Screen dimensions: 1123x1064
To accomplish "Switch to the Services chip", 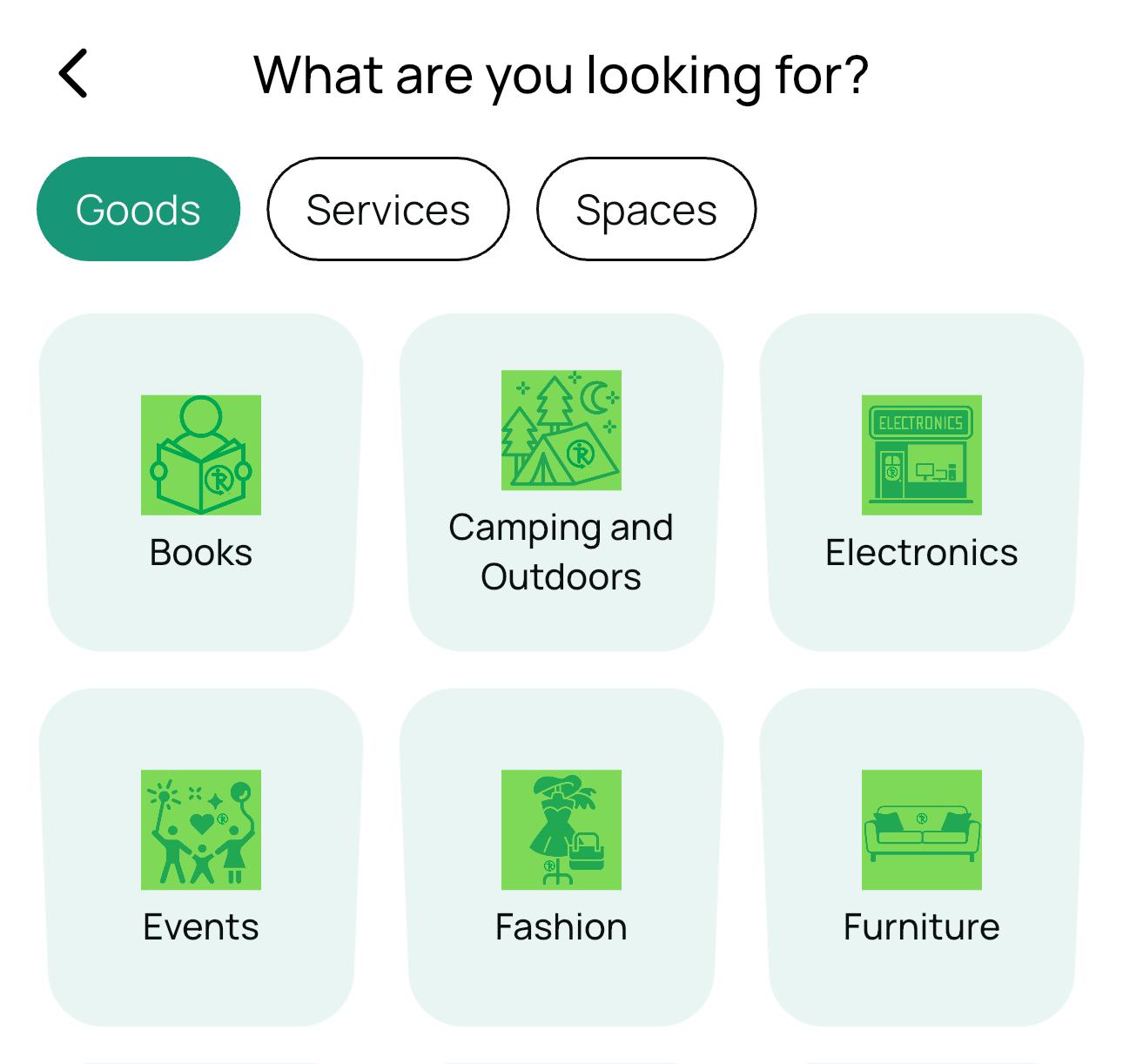I will pos(387,209).
